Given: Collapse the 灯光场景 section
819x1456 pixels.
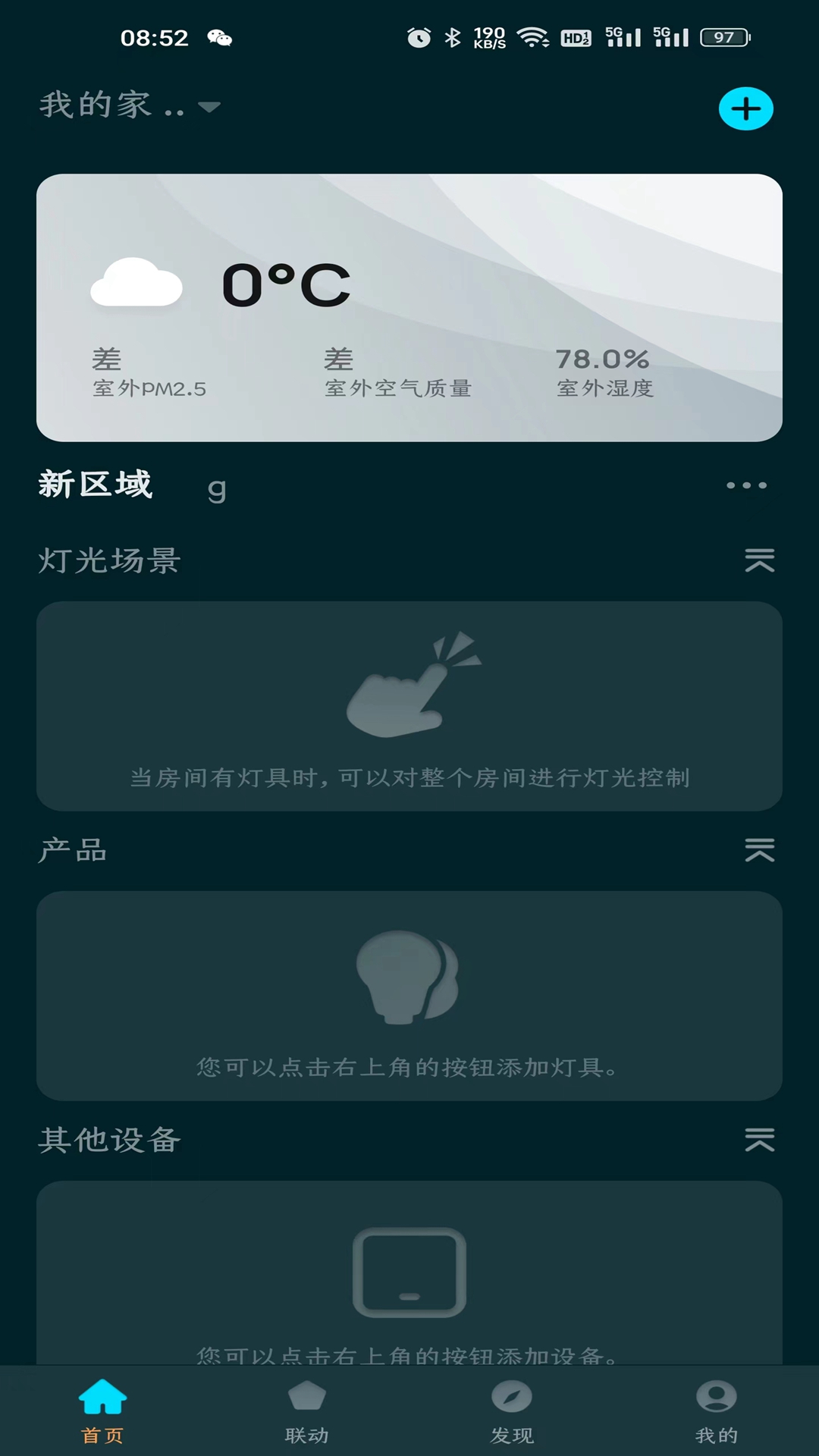Looking at the screenshot, I should tap(759, 560).
